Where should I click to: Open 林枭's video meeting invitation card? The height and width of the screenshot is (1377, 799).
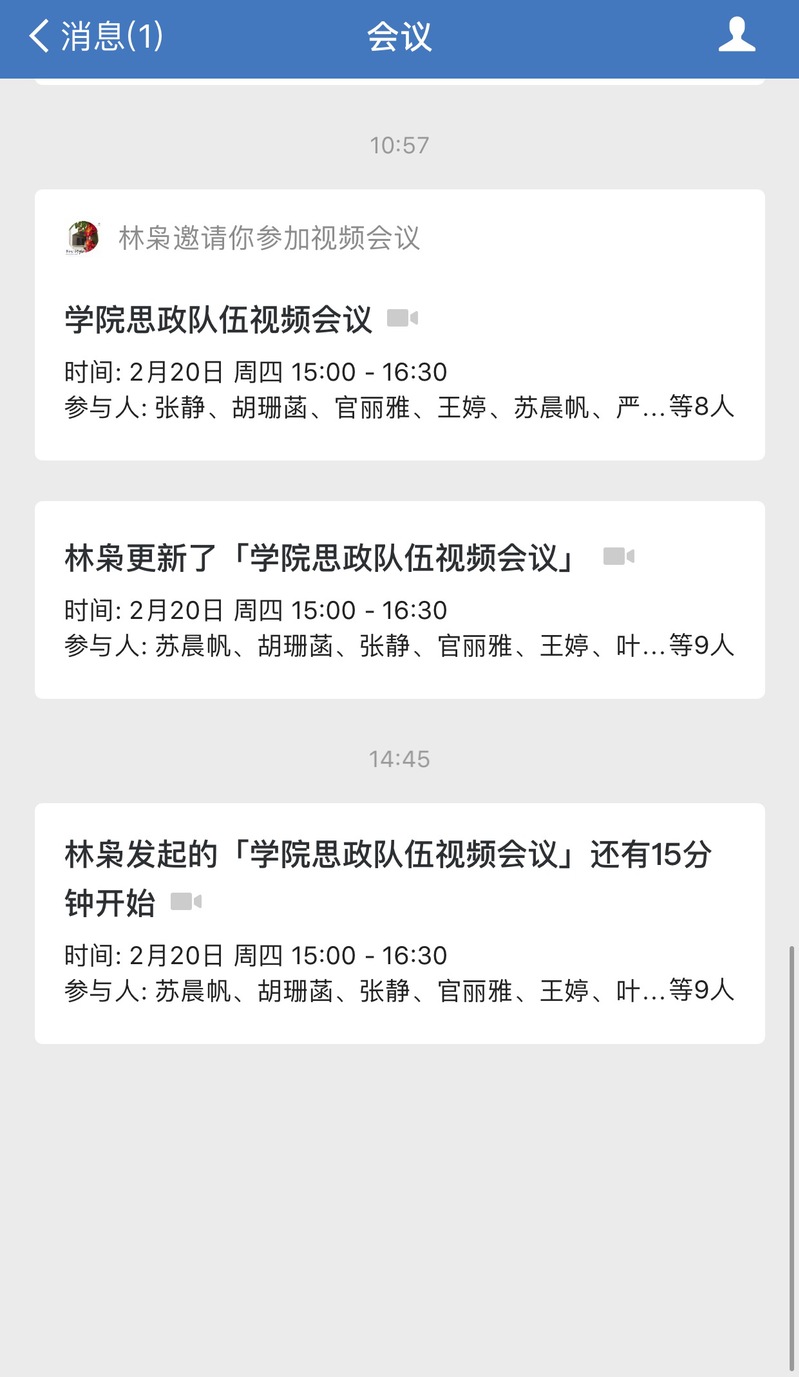pyautogui.click(x=399, y=325)
